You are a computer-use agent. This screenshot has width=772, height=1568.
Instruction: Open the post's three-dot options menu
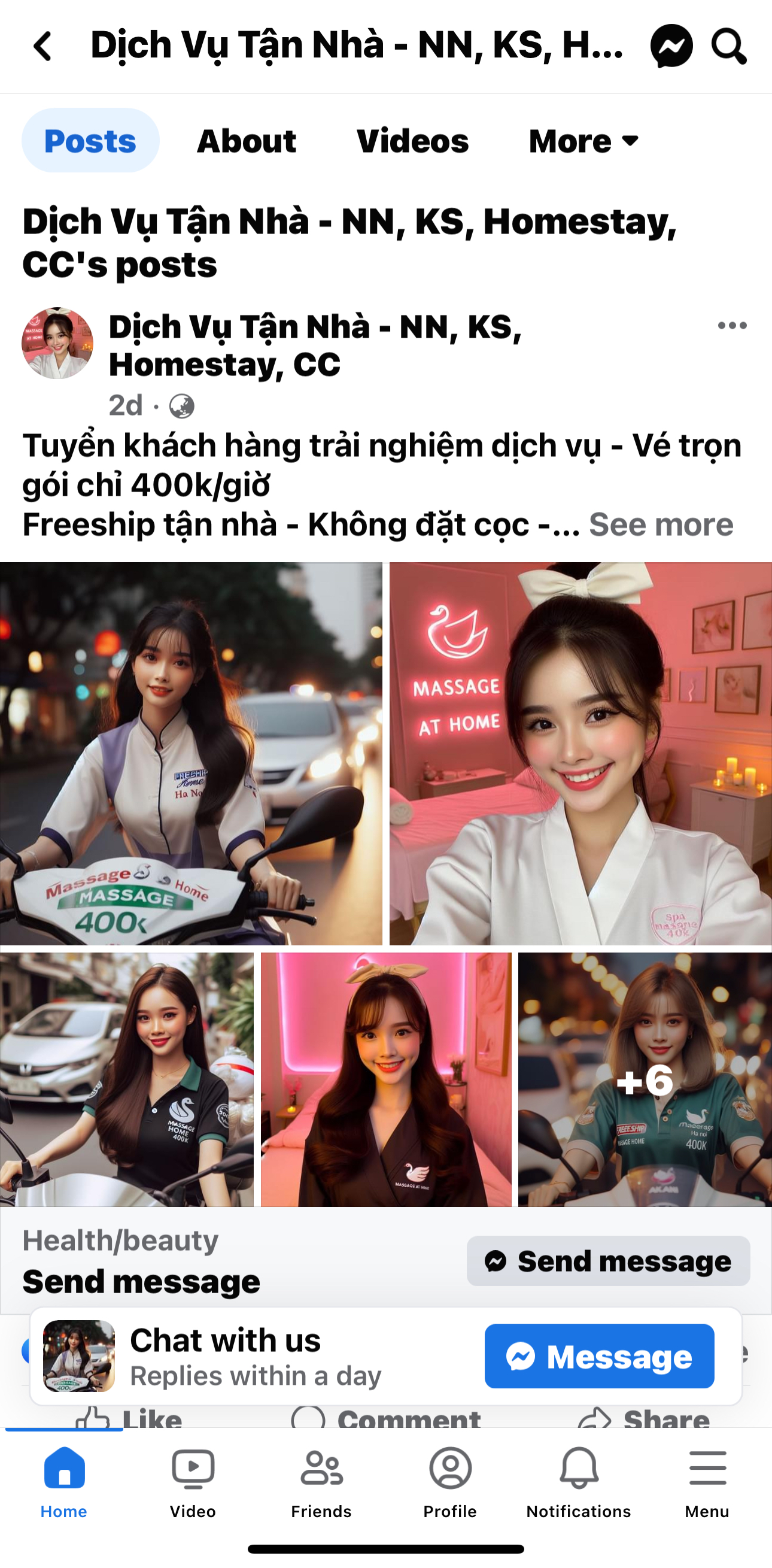pyautogui.click(x=732, y=326)
